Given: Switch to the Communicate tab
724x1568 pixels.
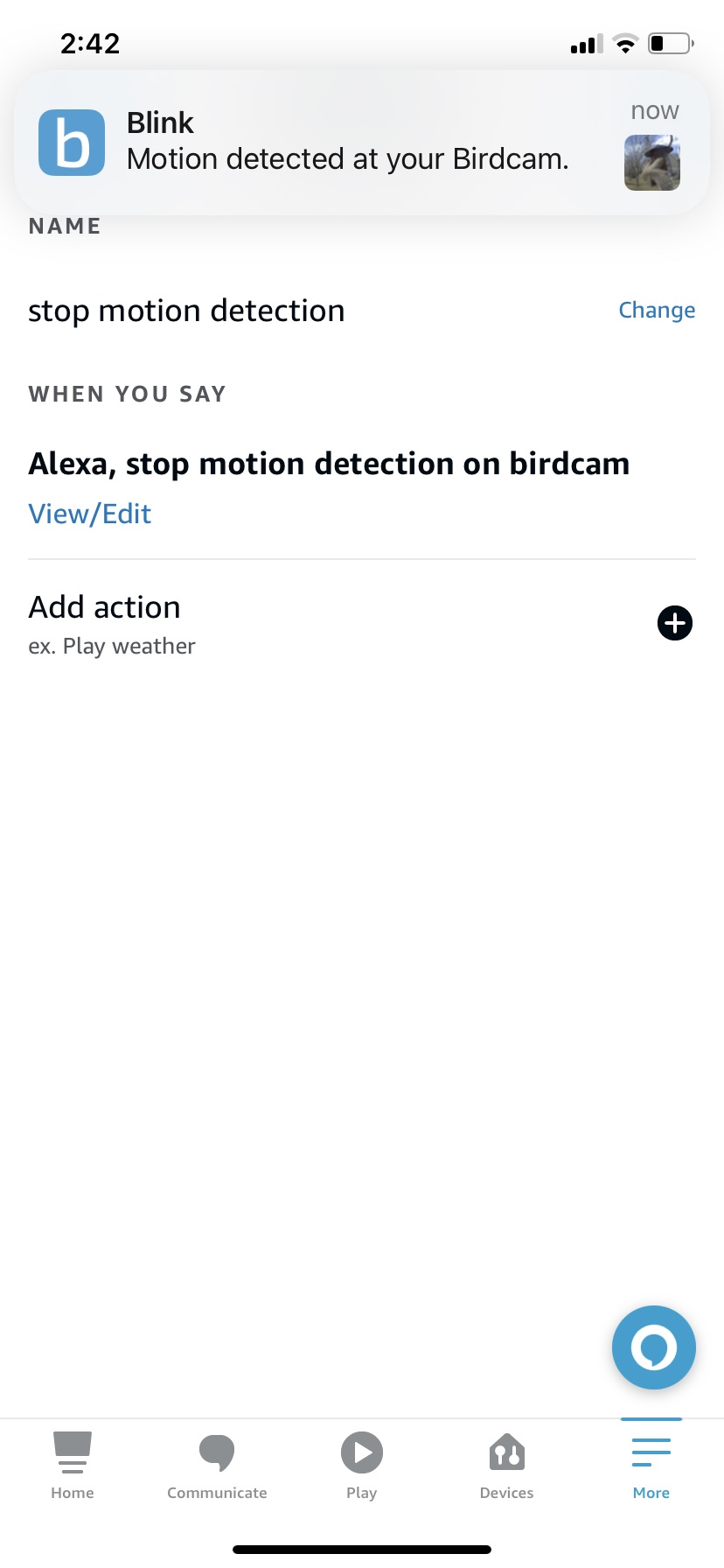Looking at the screenshot, I should pyautogui.click(x=217, y=1466).
